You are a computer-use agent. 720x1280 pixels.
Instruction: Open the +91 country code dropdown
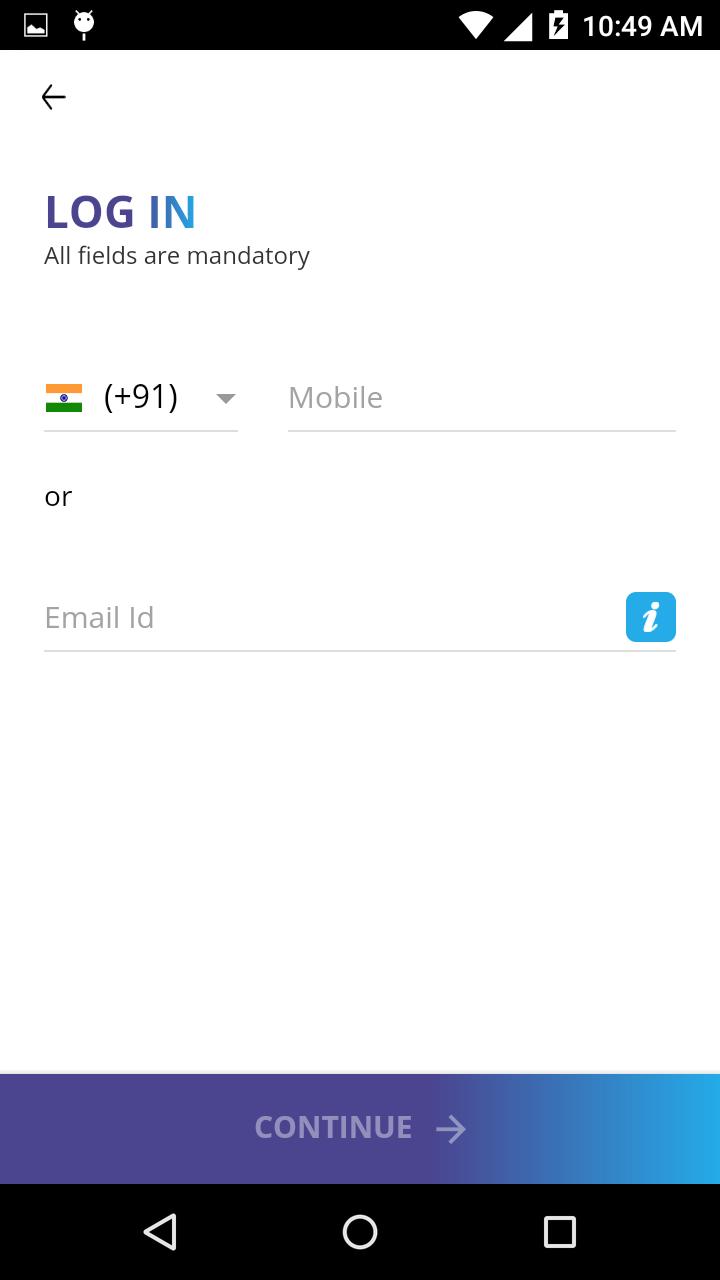(141, 398)
